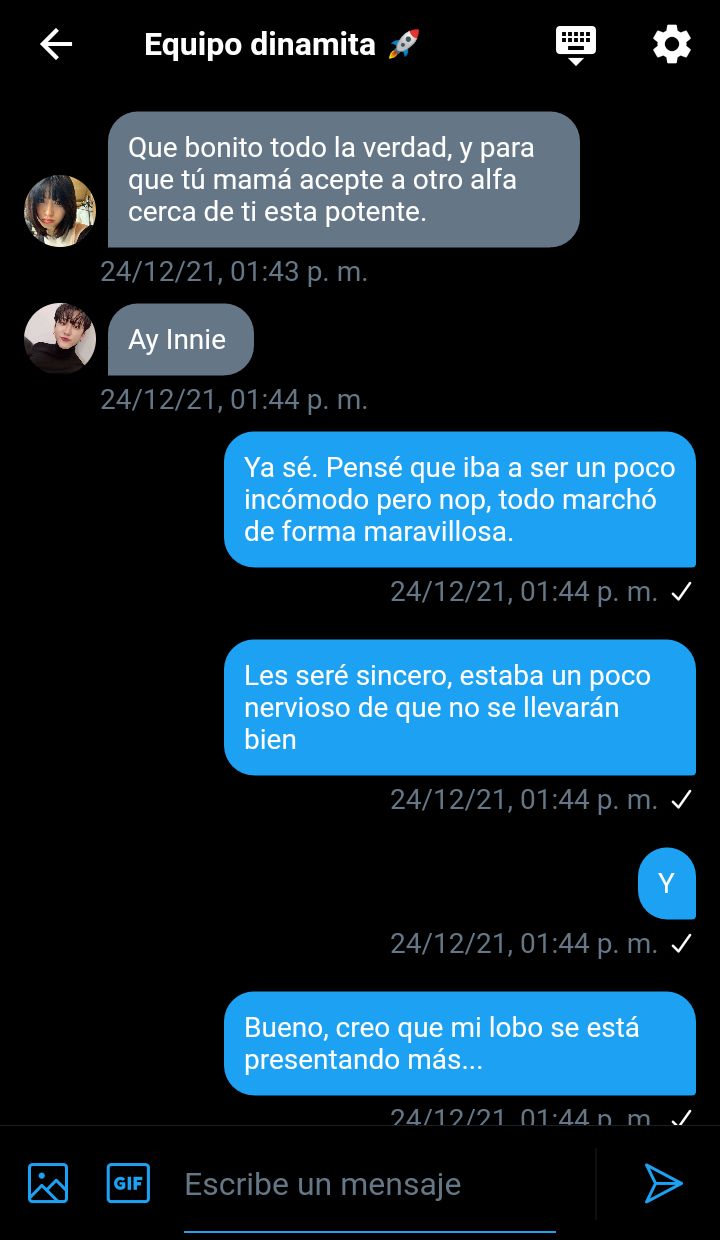
Task: Open the GIF picker
Action: [128, 1184]
